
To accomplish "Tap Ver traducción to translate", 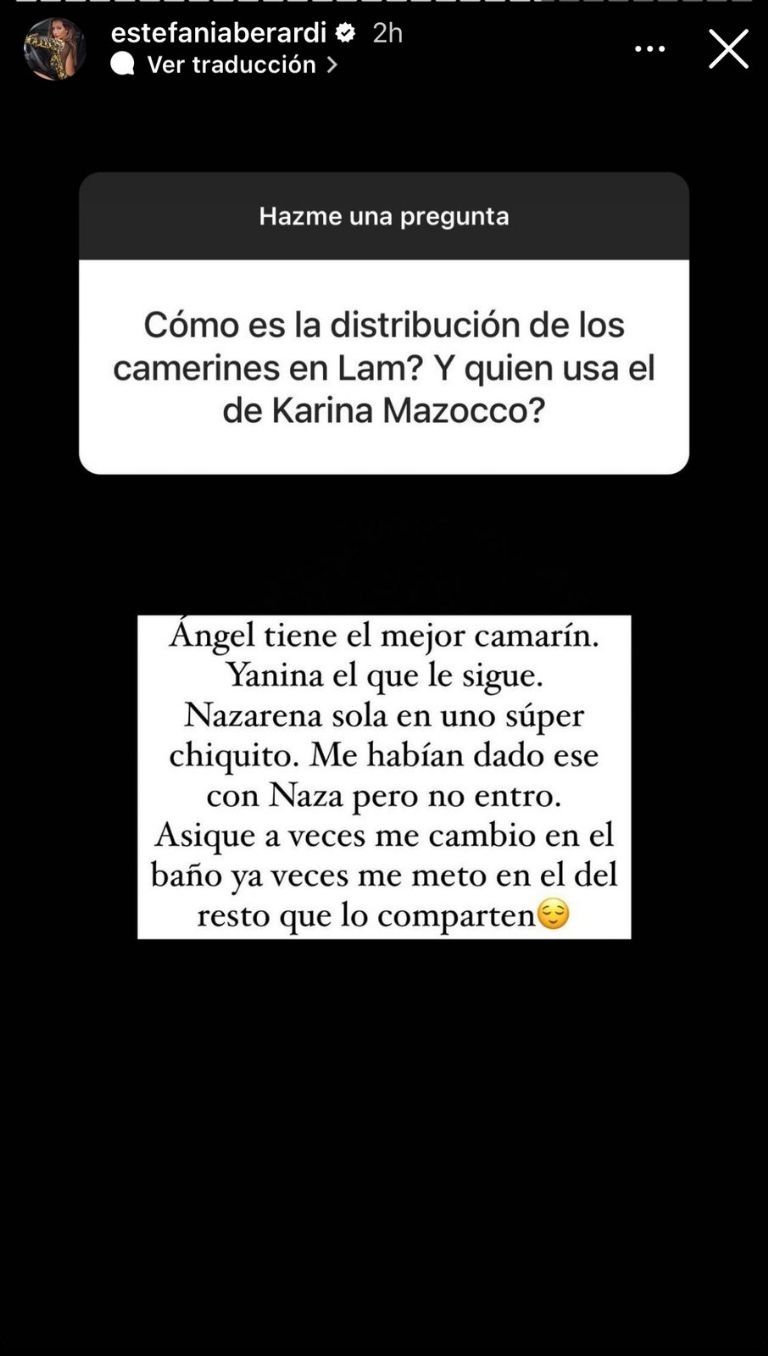I will coord(230,65).
